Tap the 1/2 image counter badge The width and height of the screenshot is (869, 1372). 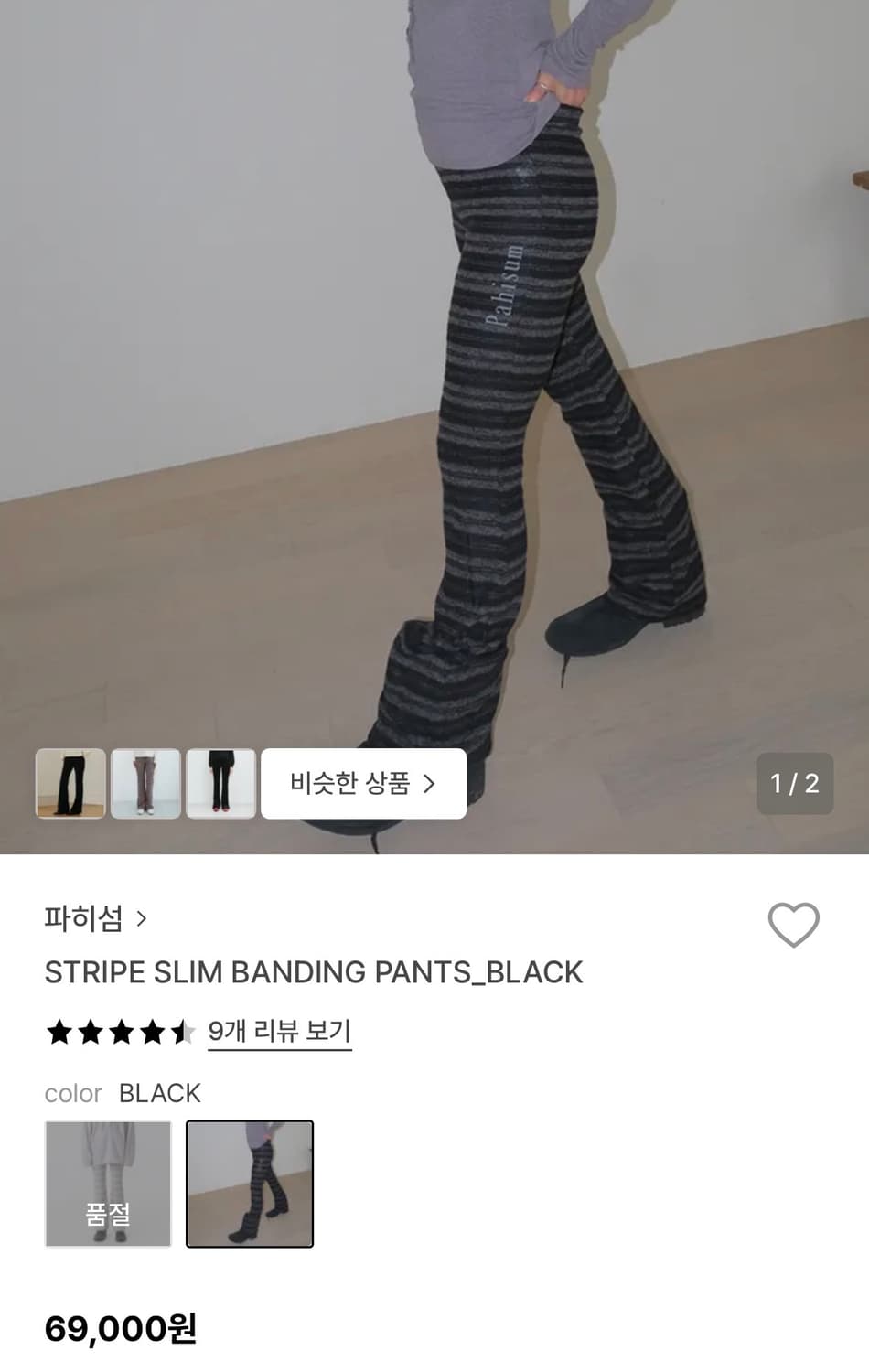coord(795,784)
